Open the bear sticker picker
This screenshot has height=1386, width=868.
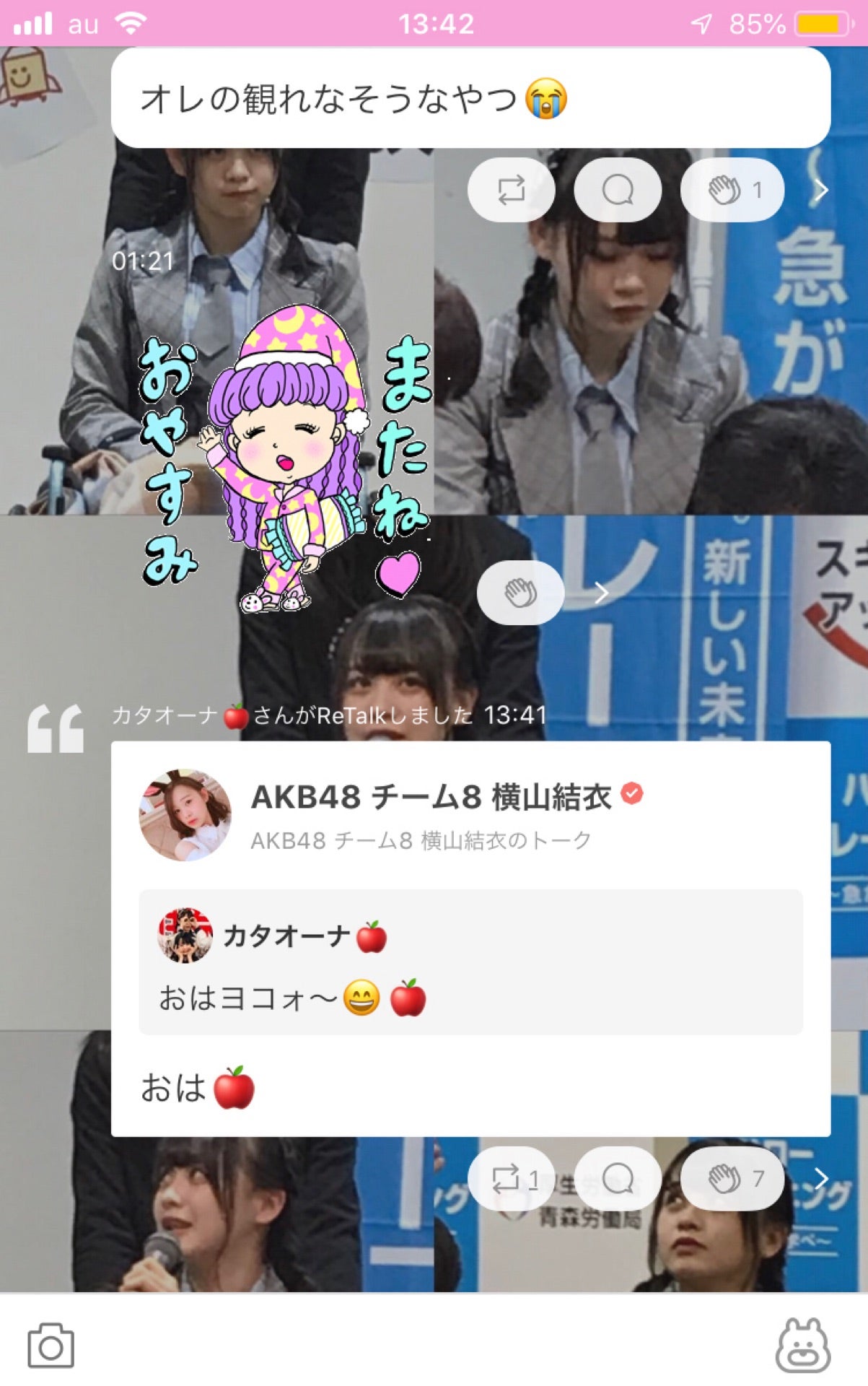coord(802,1346)
